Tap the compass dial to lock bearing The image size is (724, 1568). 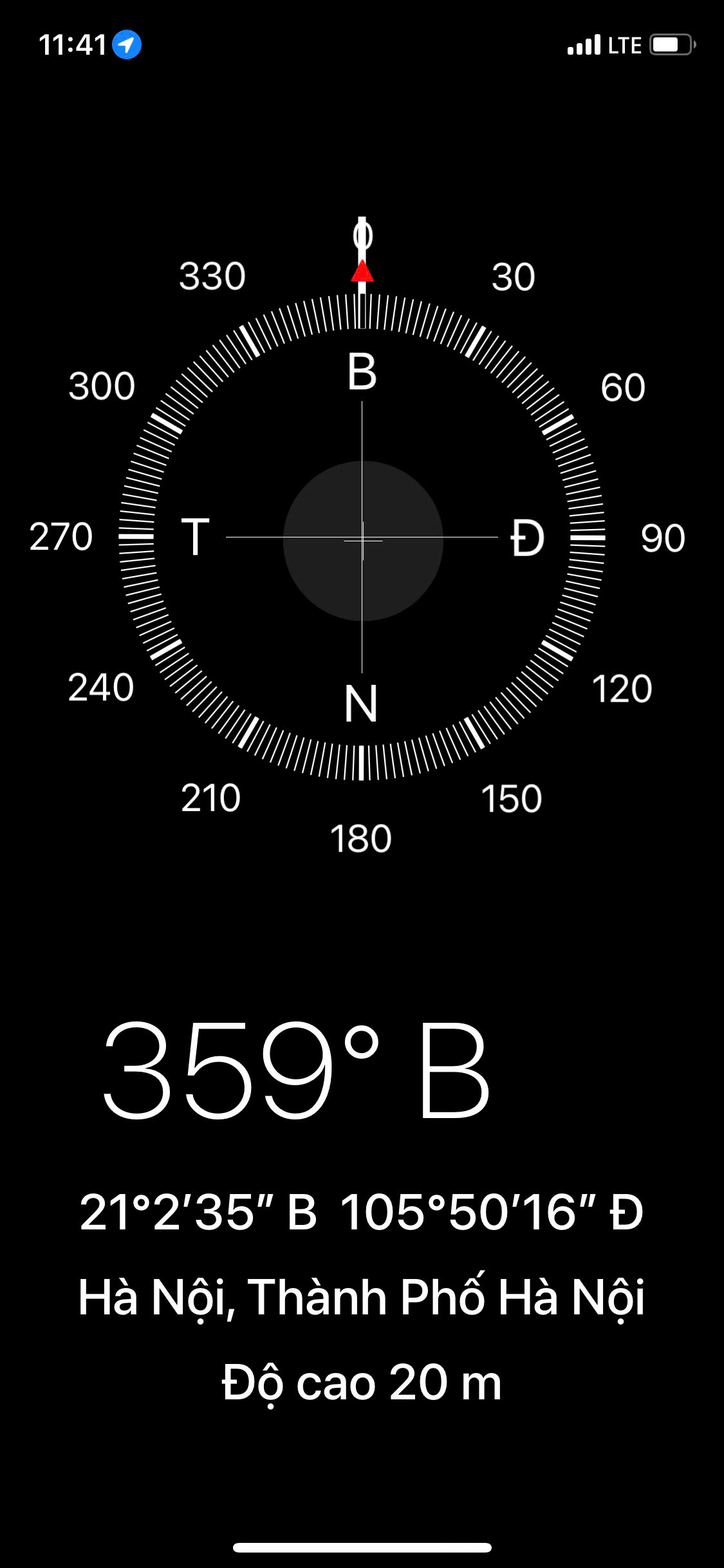click(362, 537)
